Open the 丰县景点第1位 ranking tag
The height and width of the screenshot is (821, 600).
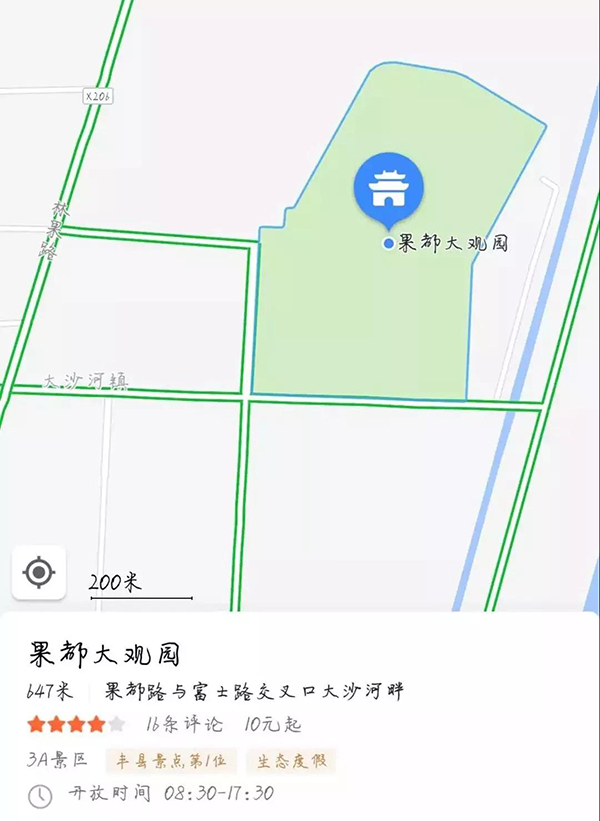pyautogui.click(x=172, y=760)
